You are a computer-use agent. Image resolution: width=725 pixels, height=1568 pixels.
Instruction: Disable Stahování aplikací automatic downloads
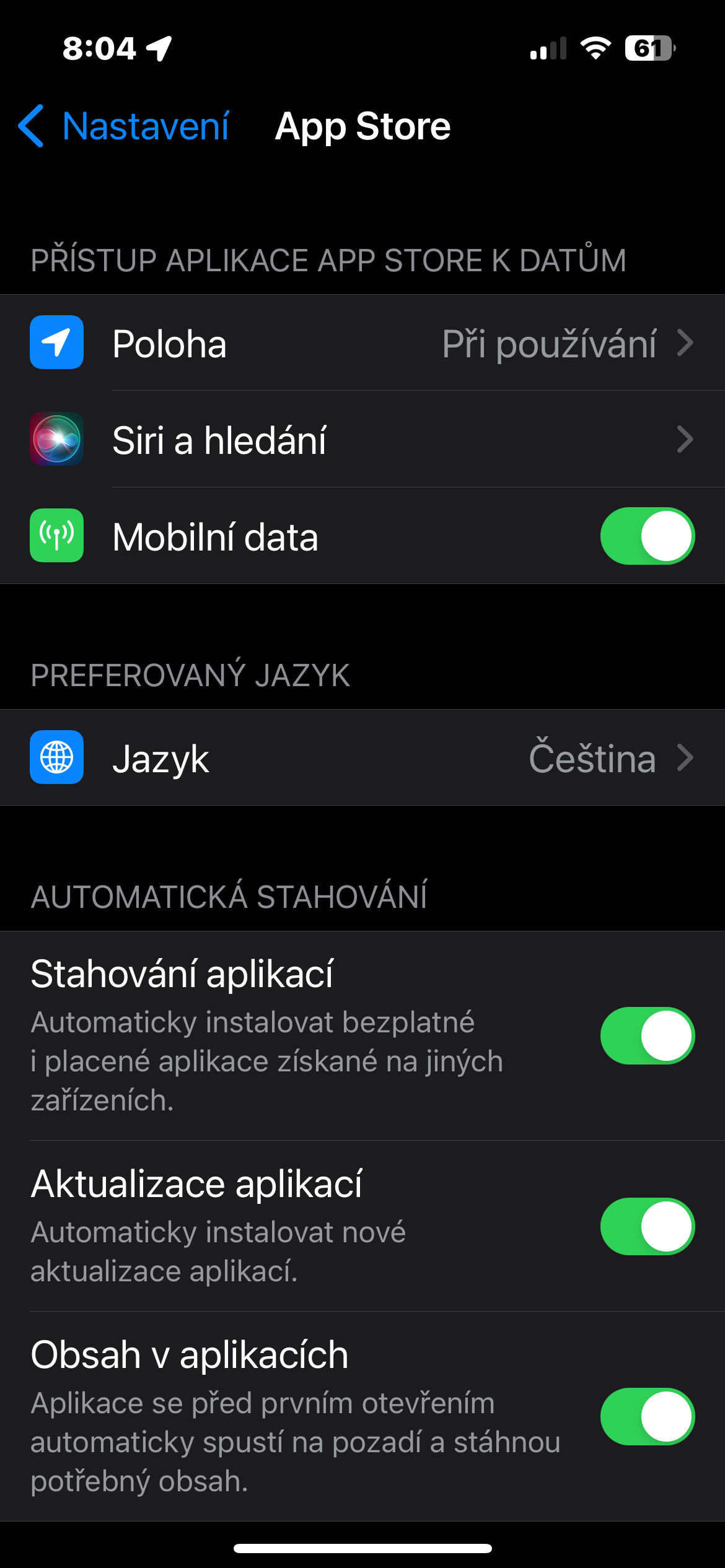pyautogui.click(x=647, y=1036)
